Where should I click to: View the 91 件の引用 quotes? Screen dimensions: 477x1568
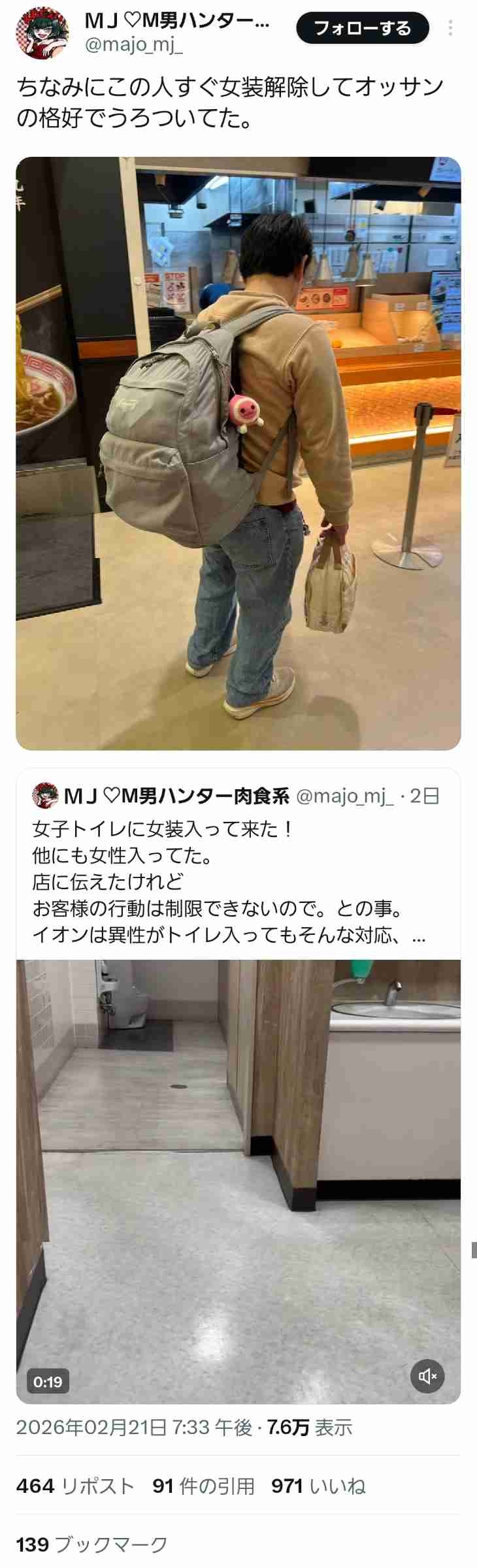tap(203, 1486)
